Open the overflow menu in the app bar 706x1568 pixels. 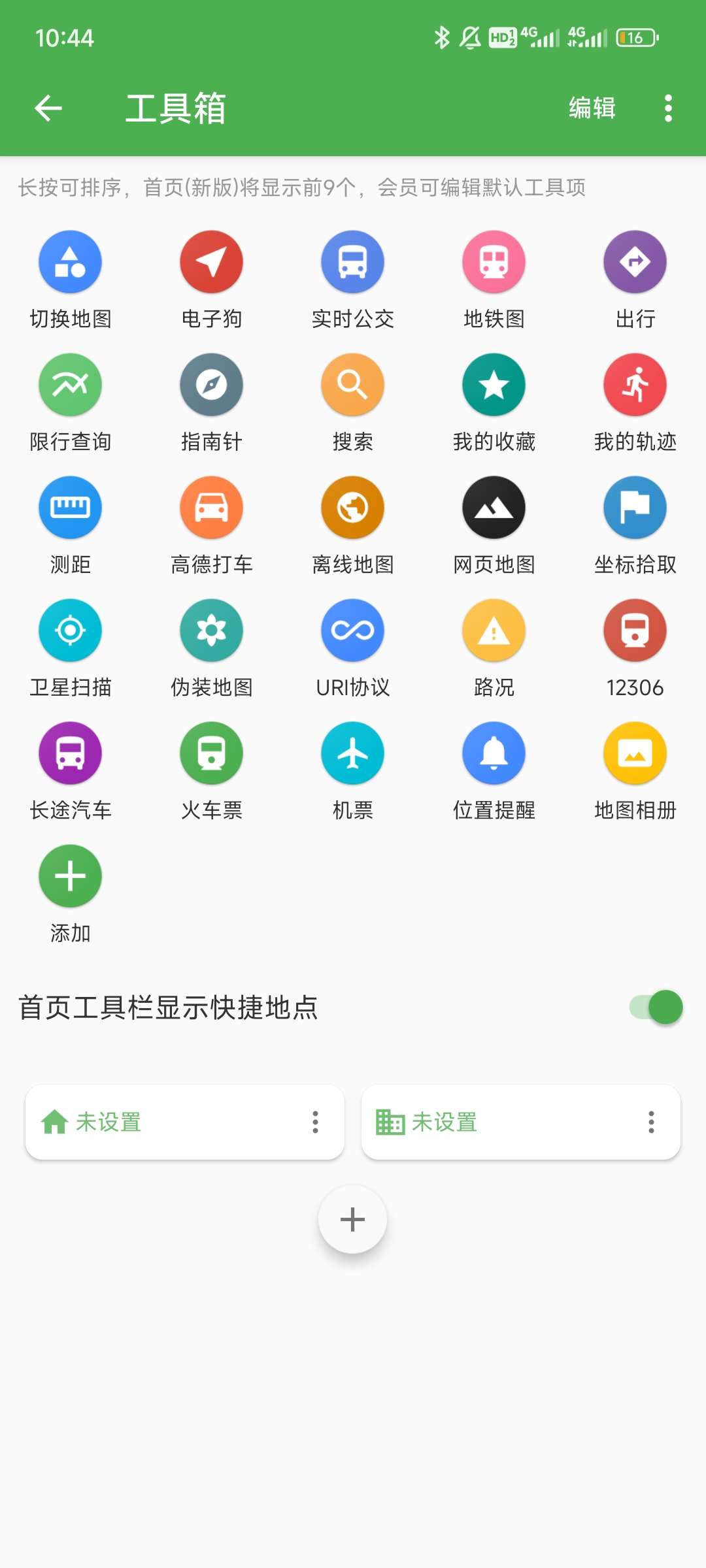(667, 108)
